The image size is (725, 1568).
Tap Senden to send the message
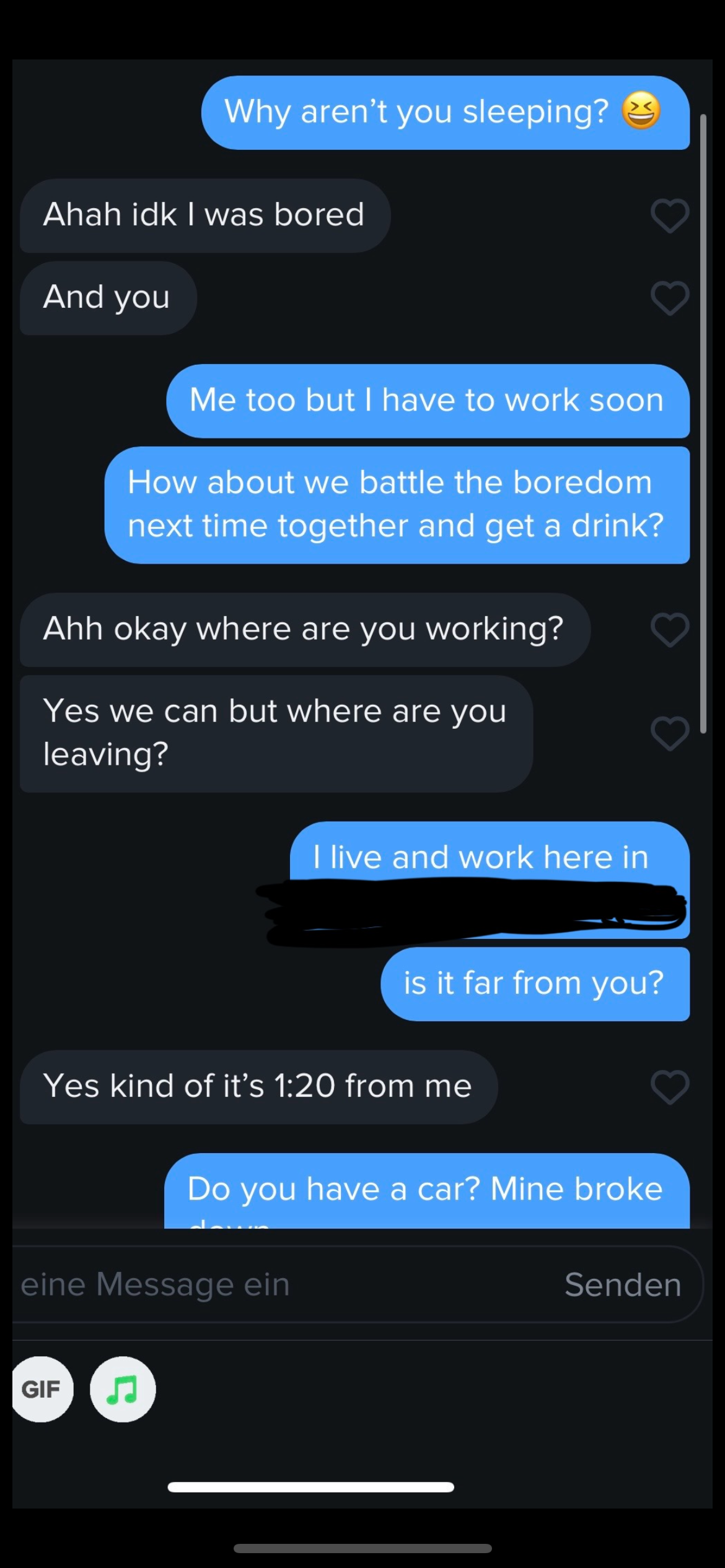coord(623,1284)
